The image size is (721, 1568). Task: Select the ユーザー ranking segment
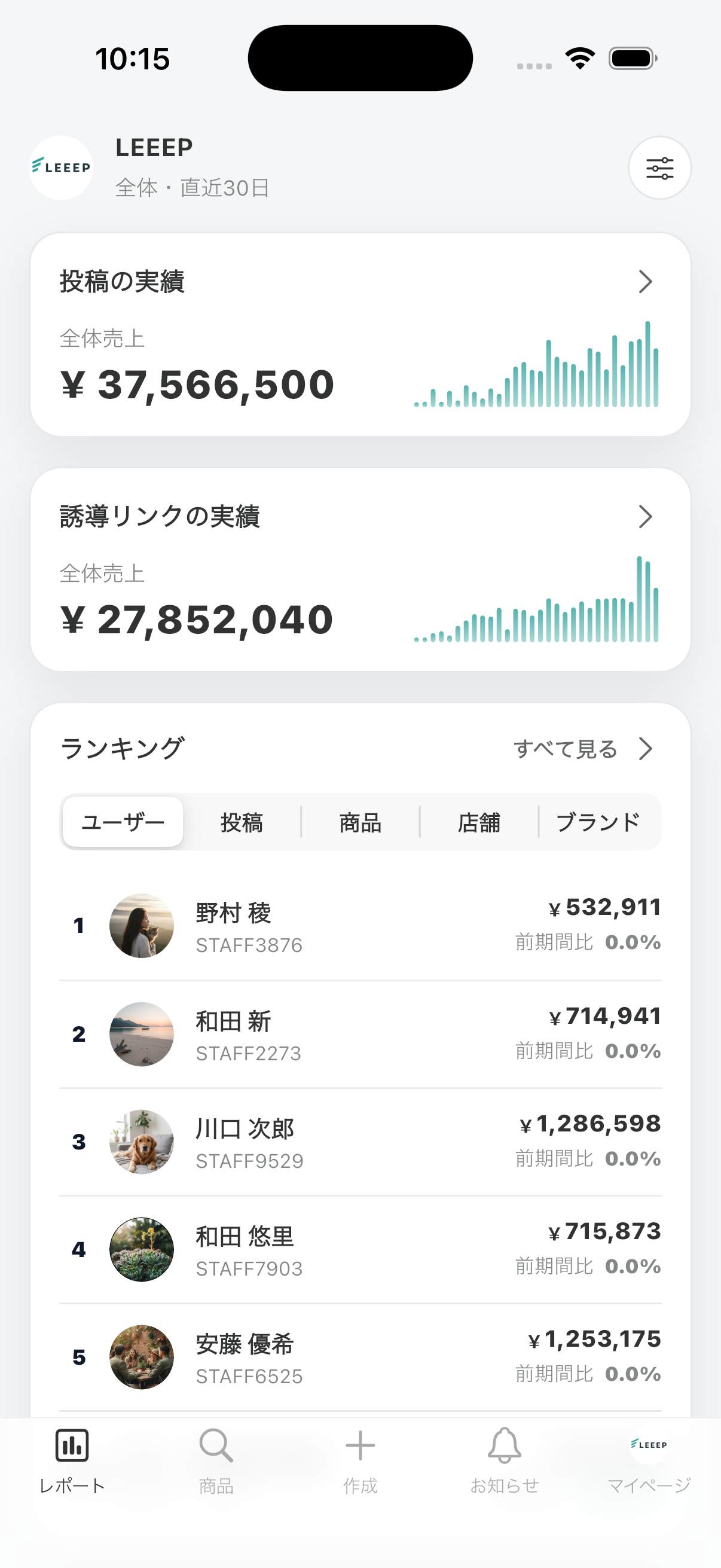point(123,822)
